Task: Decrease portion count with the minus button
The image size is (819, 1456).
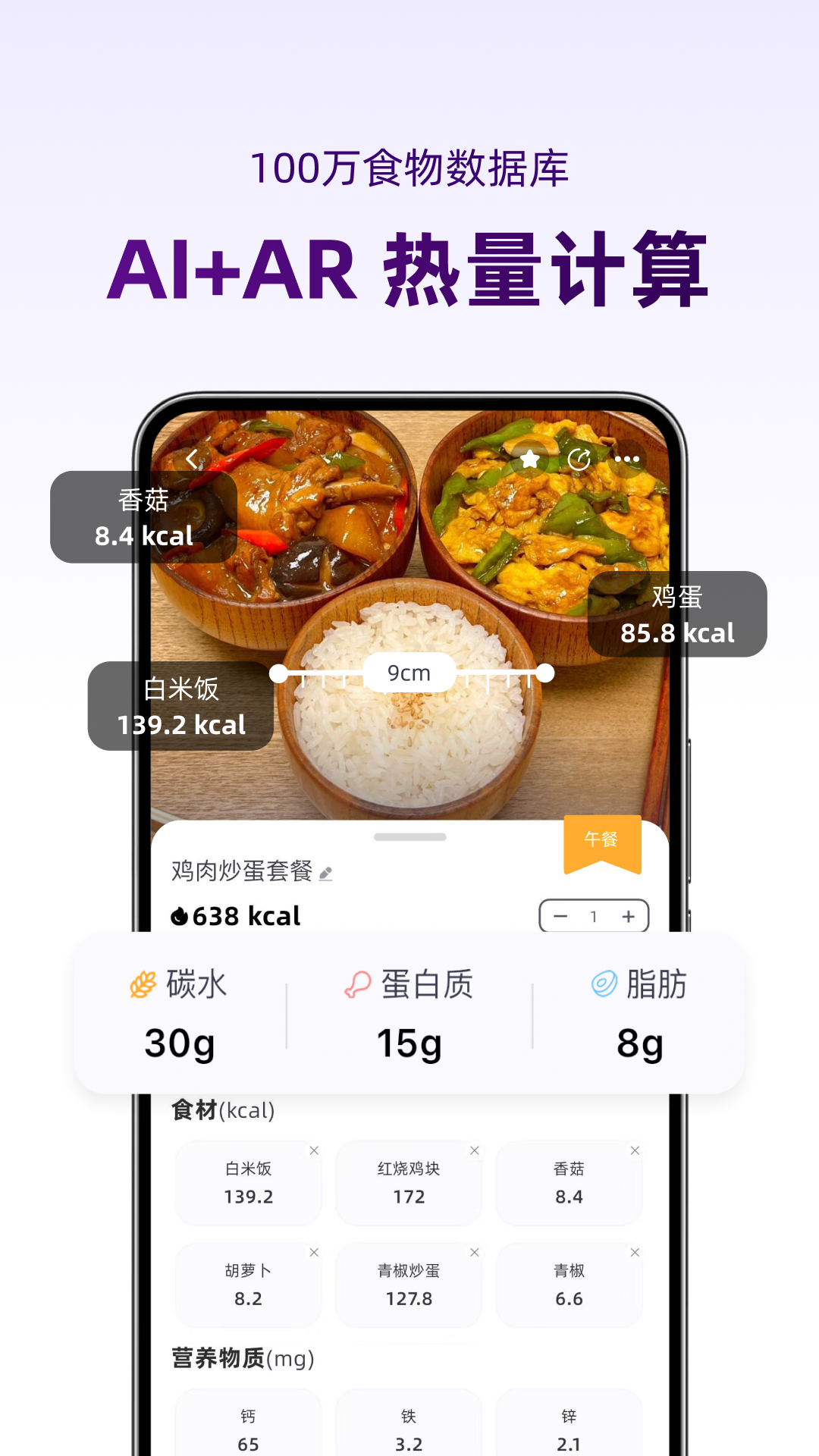Action: (560, 916)
